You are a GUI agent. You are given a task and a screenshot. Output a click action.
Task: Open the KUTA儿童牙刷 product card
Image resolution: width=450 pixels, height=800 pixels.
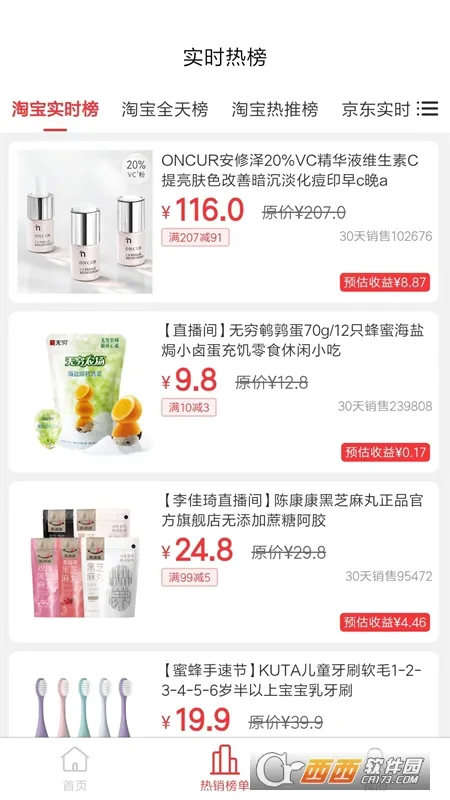click(x=223, y=694)
